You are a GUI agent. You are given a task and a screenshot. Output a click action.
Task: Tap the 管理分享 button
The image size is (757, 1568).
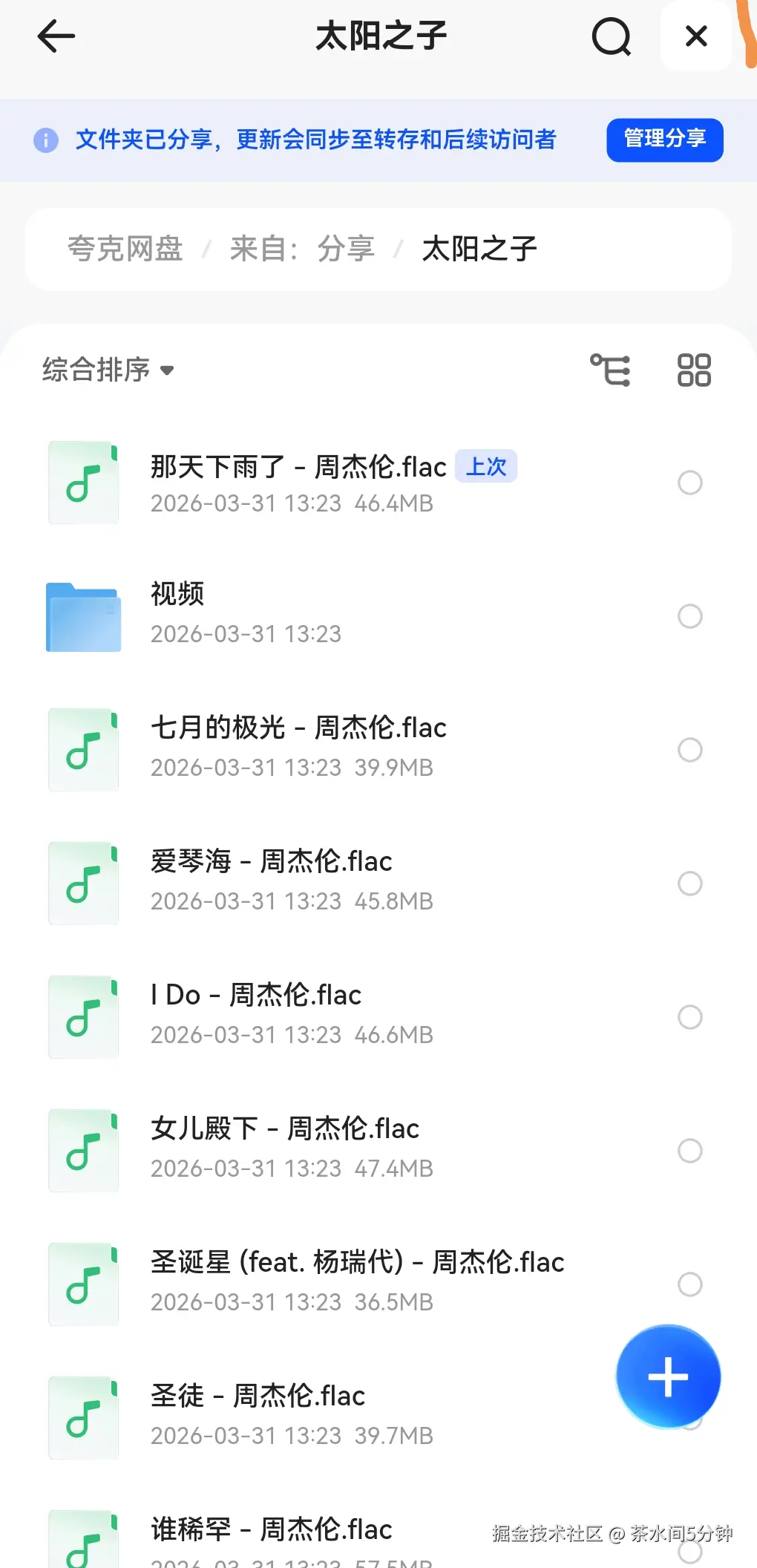point(665,140)
